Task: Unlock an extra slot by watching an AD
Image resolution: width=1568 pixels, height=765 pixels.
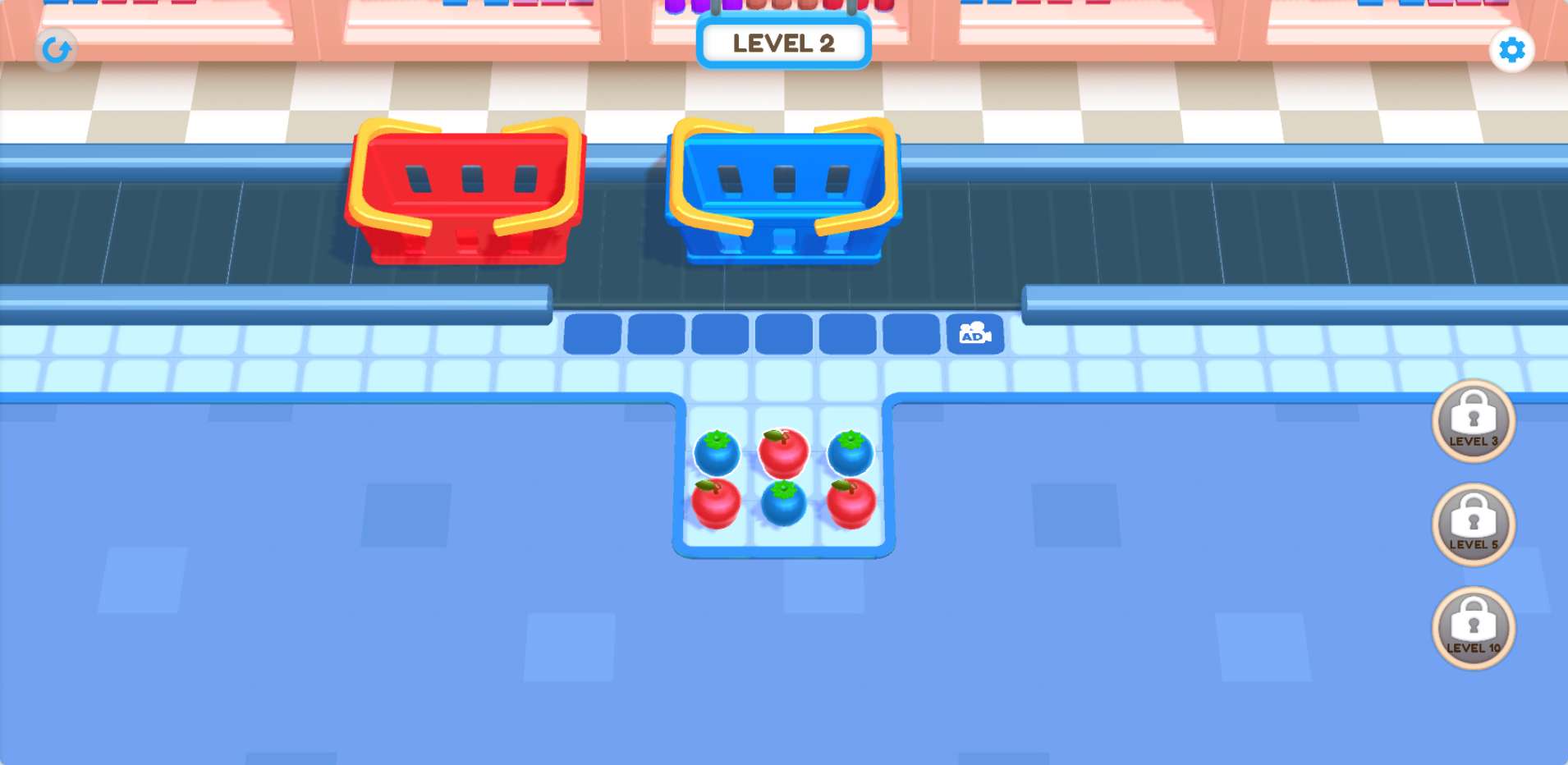Action: click(x=974, y=334)
